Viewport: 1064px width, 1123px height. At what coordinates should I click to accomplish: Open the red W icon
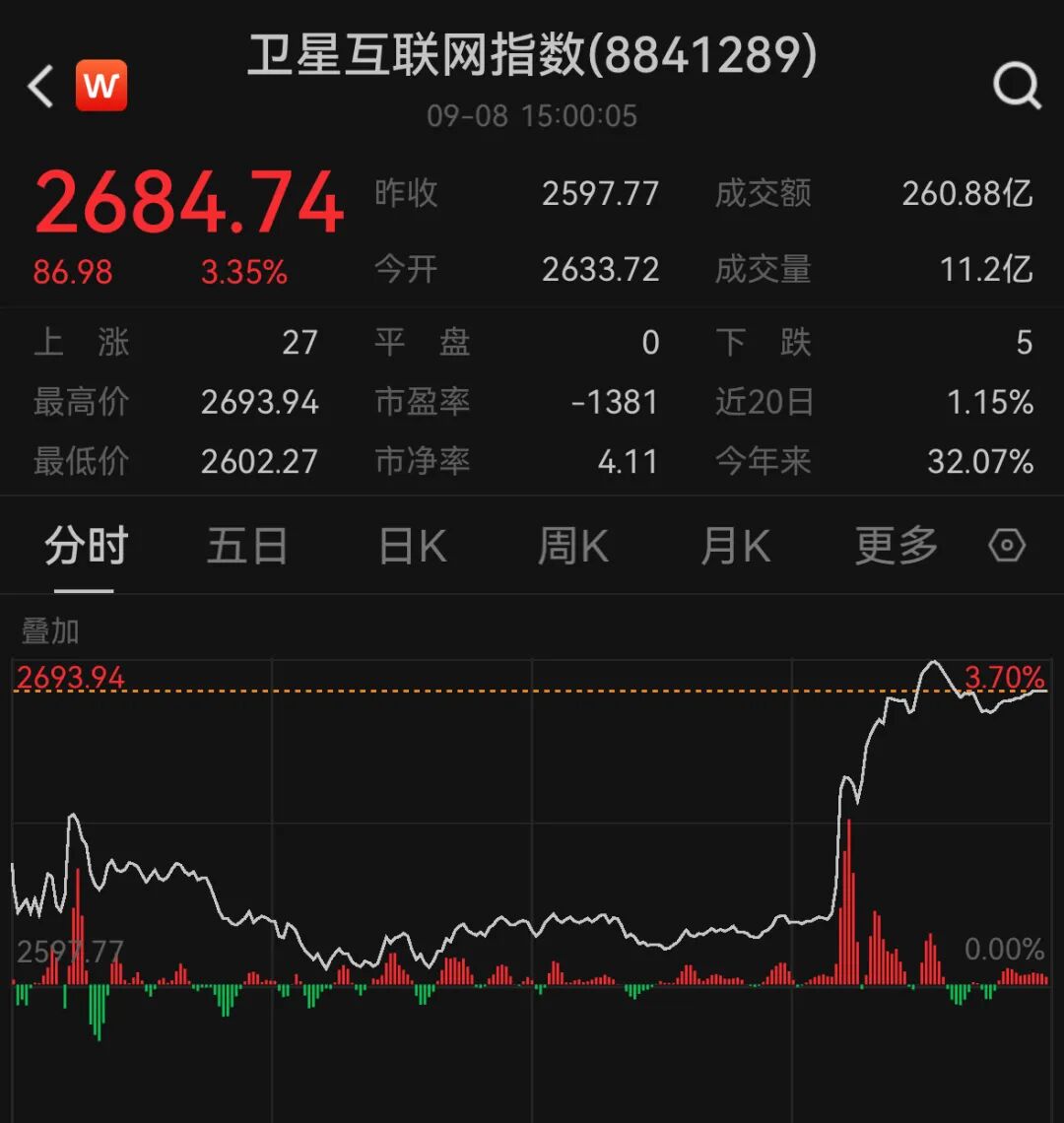(x=101, y=87)
